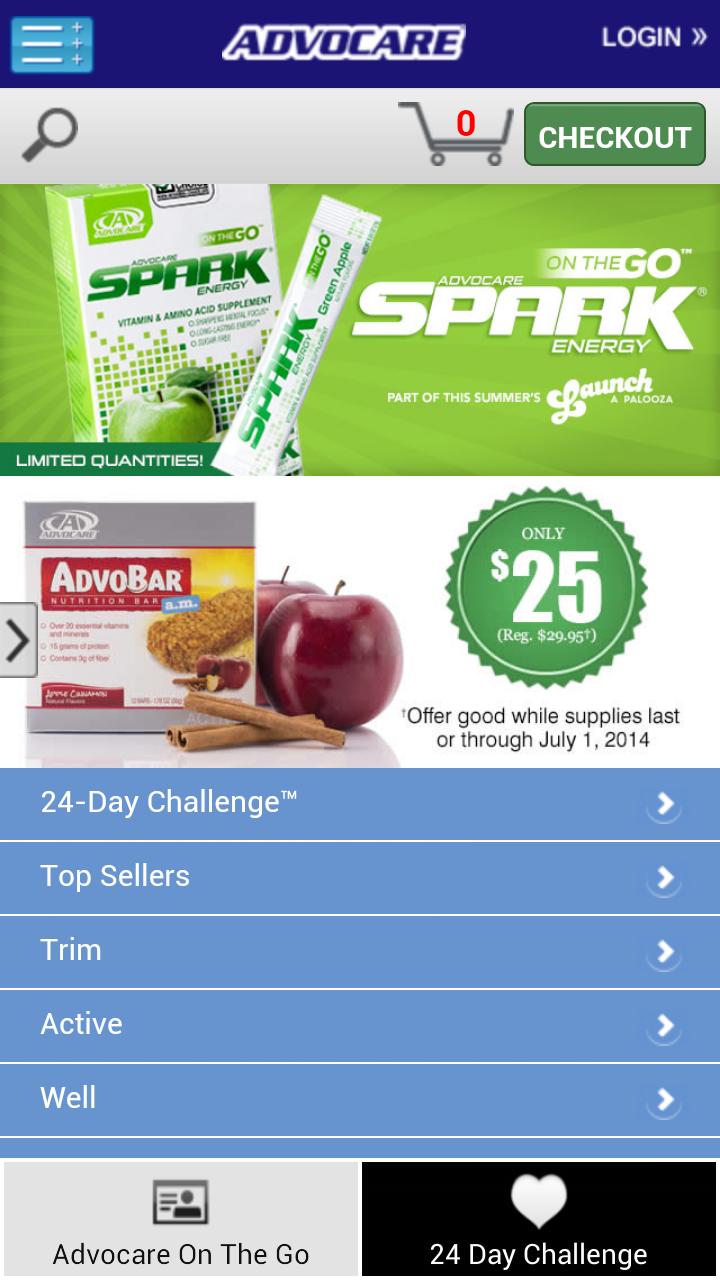The image size is (720, 1280).
Task: Expand the Top Sellers category
Action: click(360, 877)
